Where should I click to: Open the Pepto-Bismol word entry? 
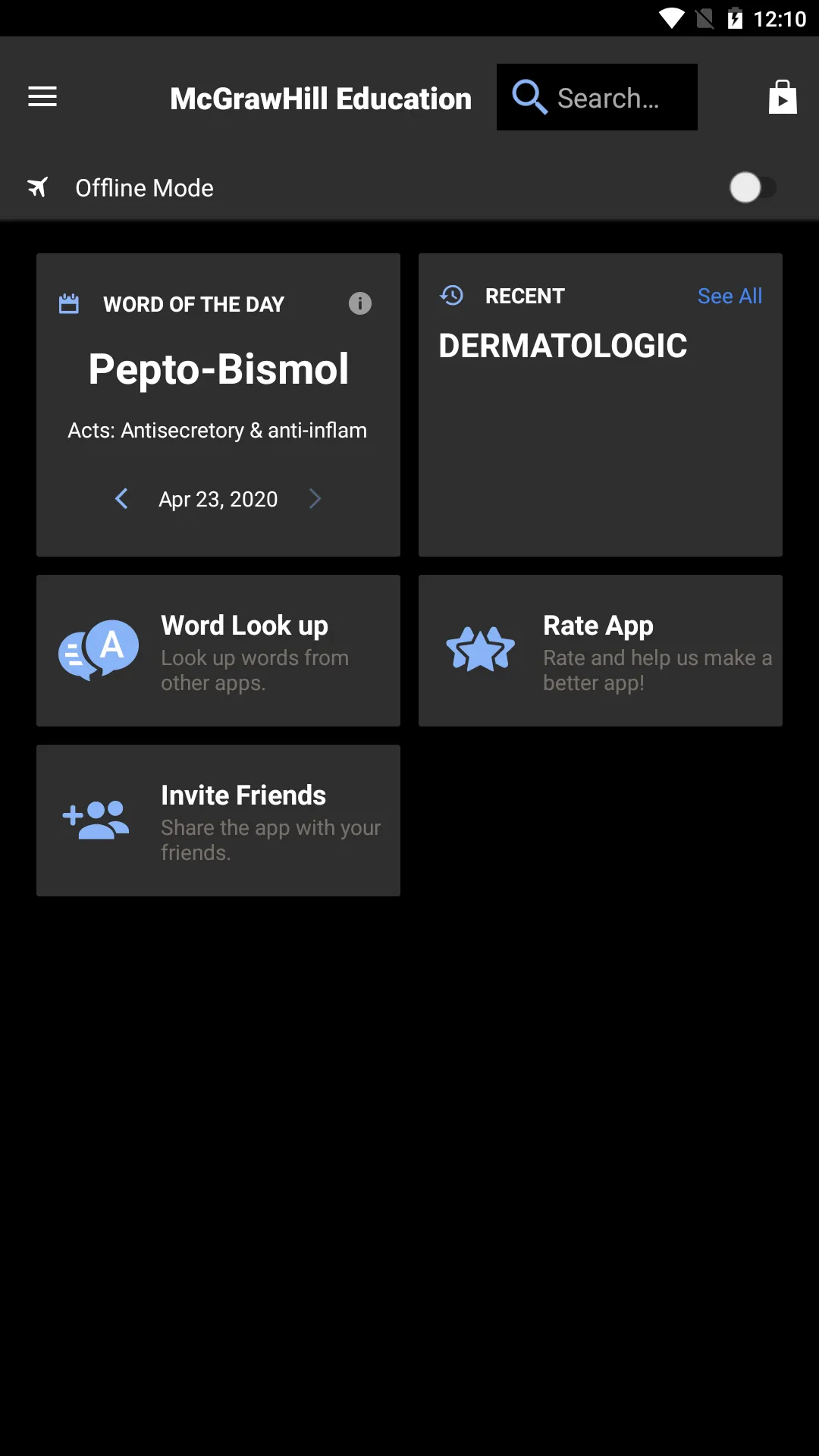click(x=218, y=370)
